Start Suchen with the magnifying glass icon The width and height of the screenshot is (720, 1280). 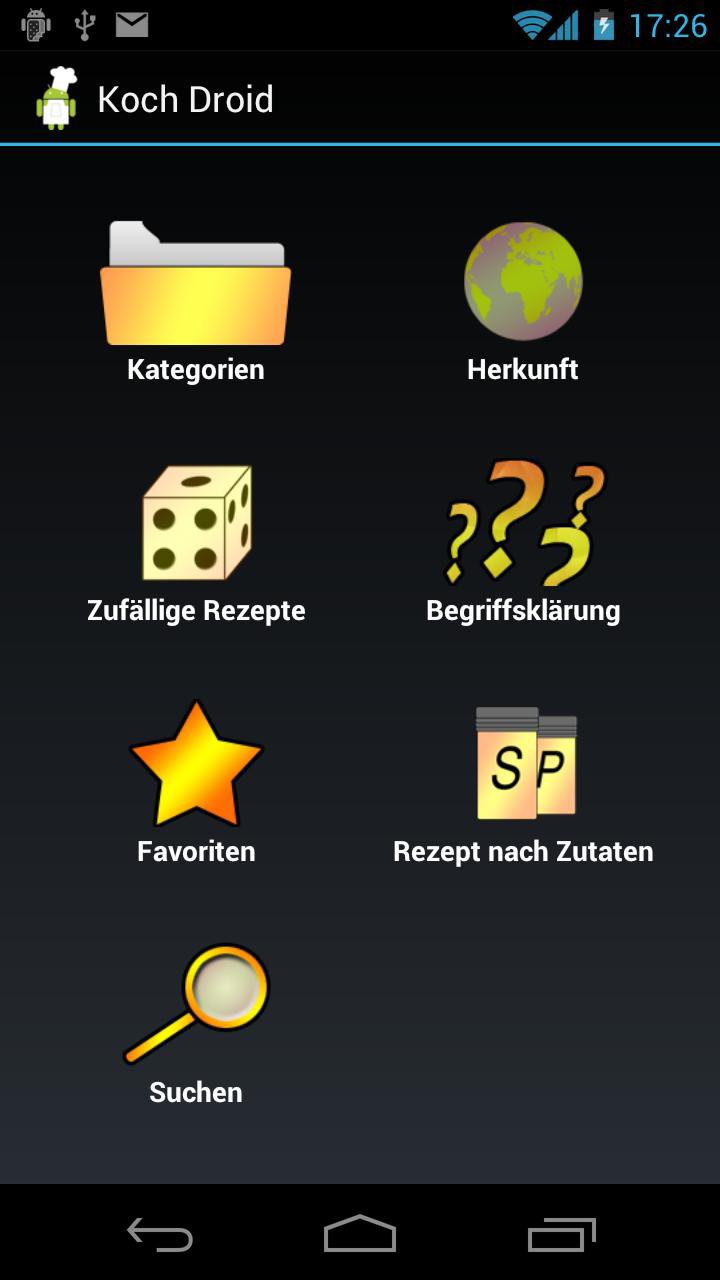coord(195,1004)
